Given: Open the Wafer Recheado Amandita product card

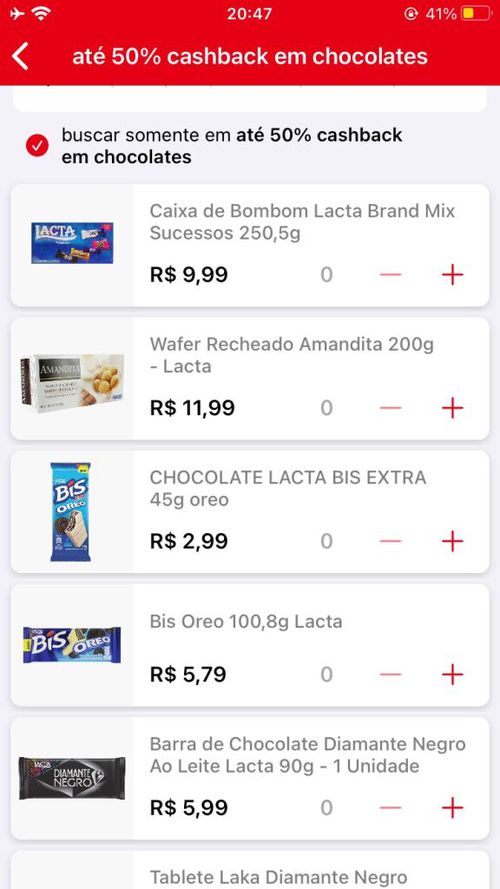Looking at the screenshot, I should point(250,379).
